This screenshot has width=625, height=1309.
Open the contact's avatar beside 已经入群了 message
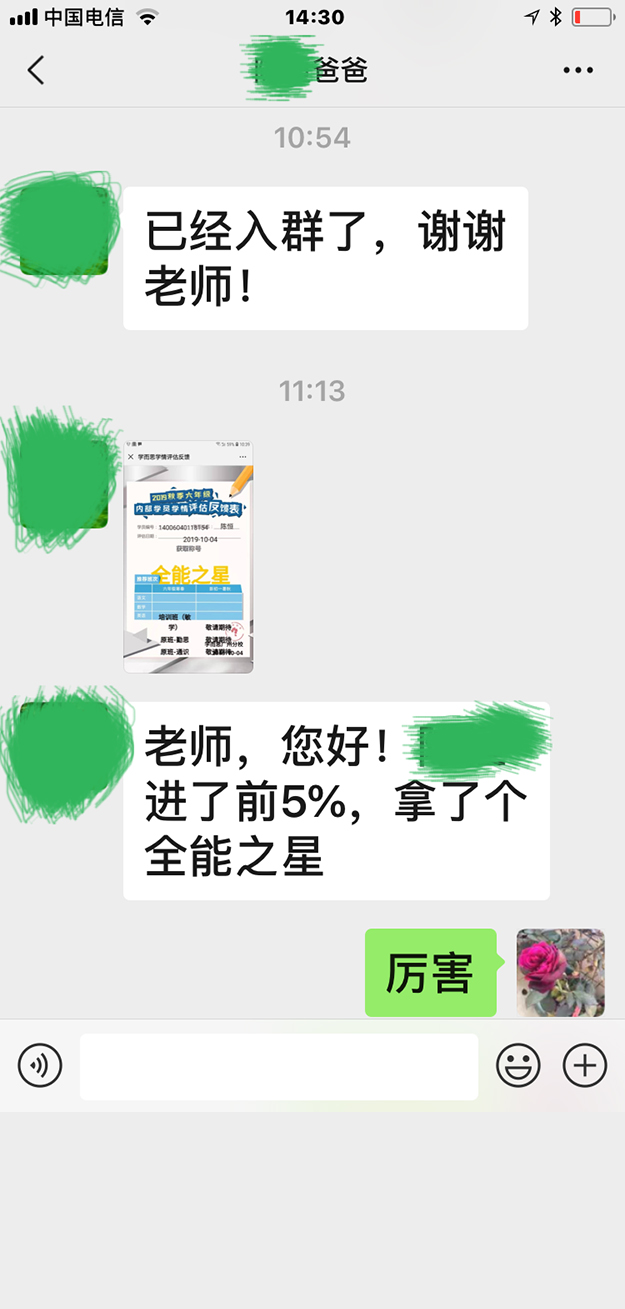pyautogui.click(x=62, y=228)
